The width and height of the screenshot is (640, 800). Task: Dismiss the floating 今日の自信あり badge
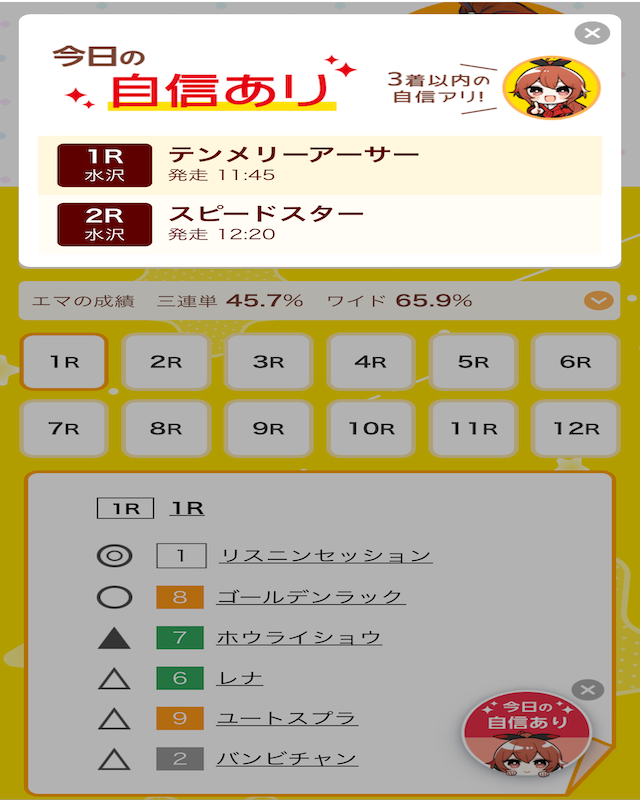[589, 690]
